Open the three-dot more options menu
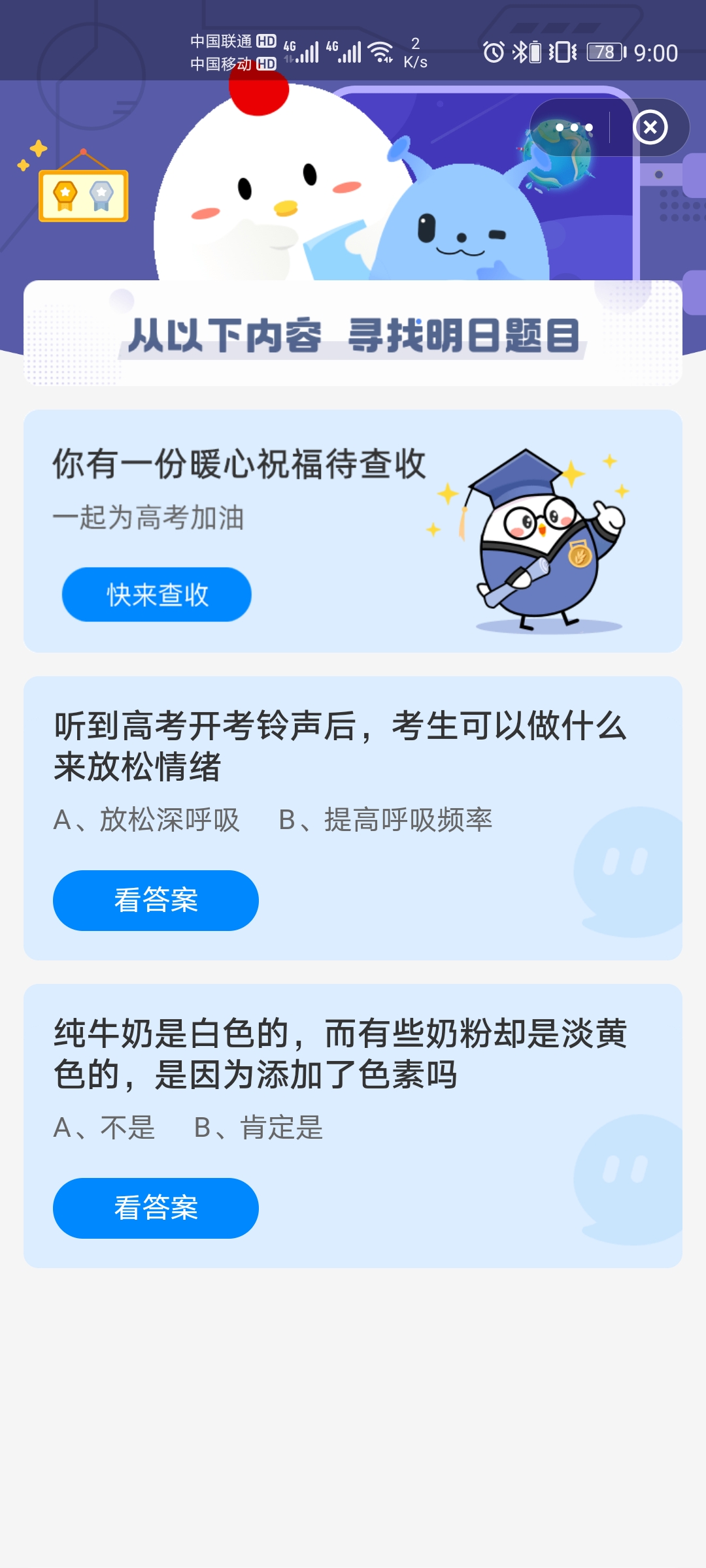Image resolution: width=706 pixels, height=1568 pixels. click(574, 127)
